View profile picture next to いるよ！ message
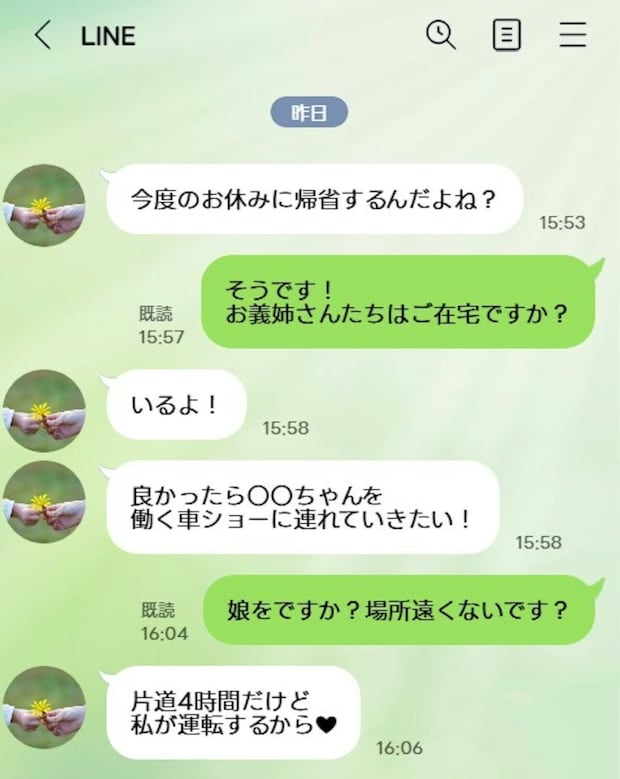620x779 pixels. pyautogui.click(x=44, y=410)
